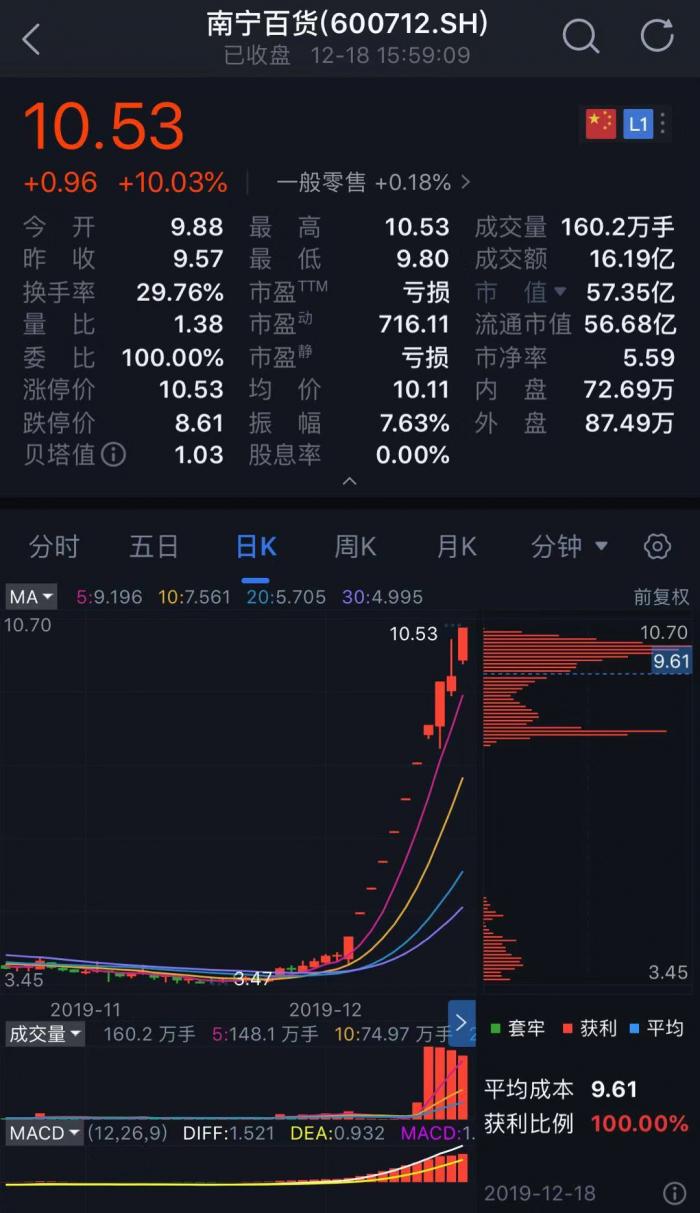This screenshot has width=700, height=1213.
Task: Expand the 市值 dropdown arrow
Action: pos(560,292)
